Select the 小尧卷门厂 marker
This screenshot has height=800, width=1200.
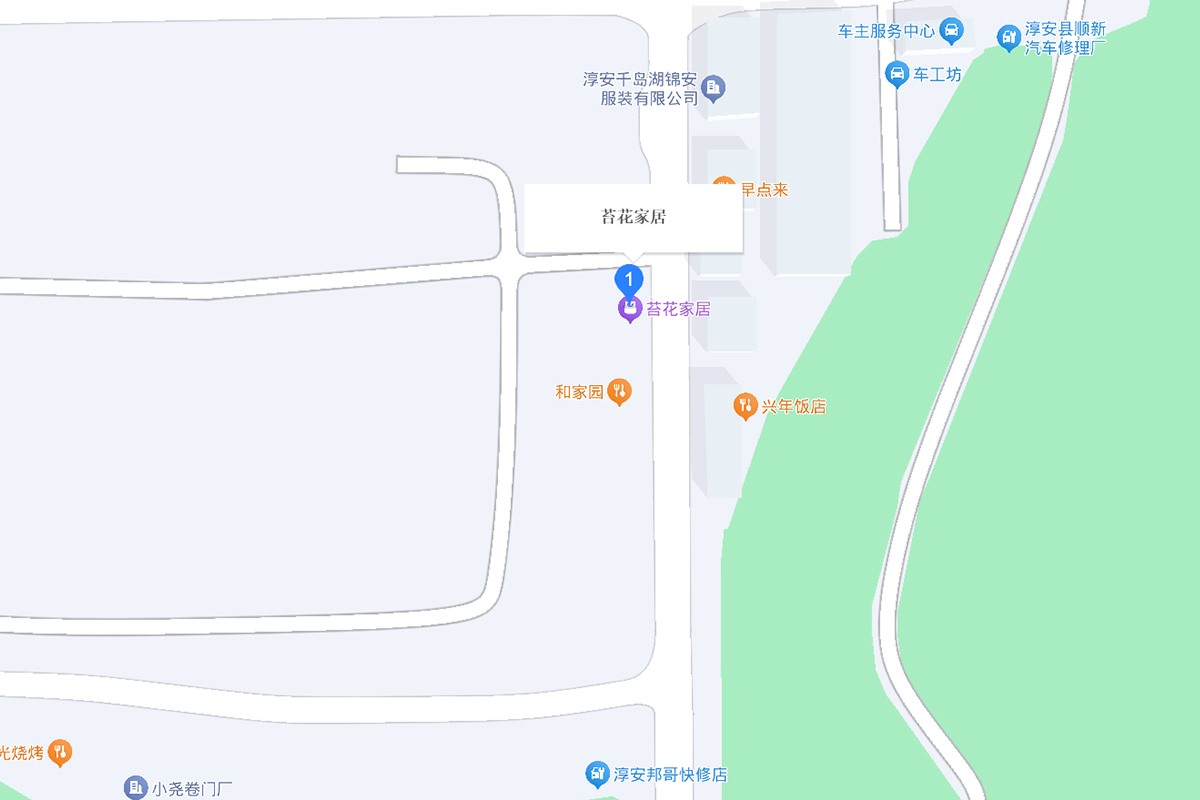pos(136,788)
